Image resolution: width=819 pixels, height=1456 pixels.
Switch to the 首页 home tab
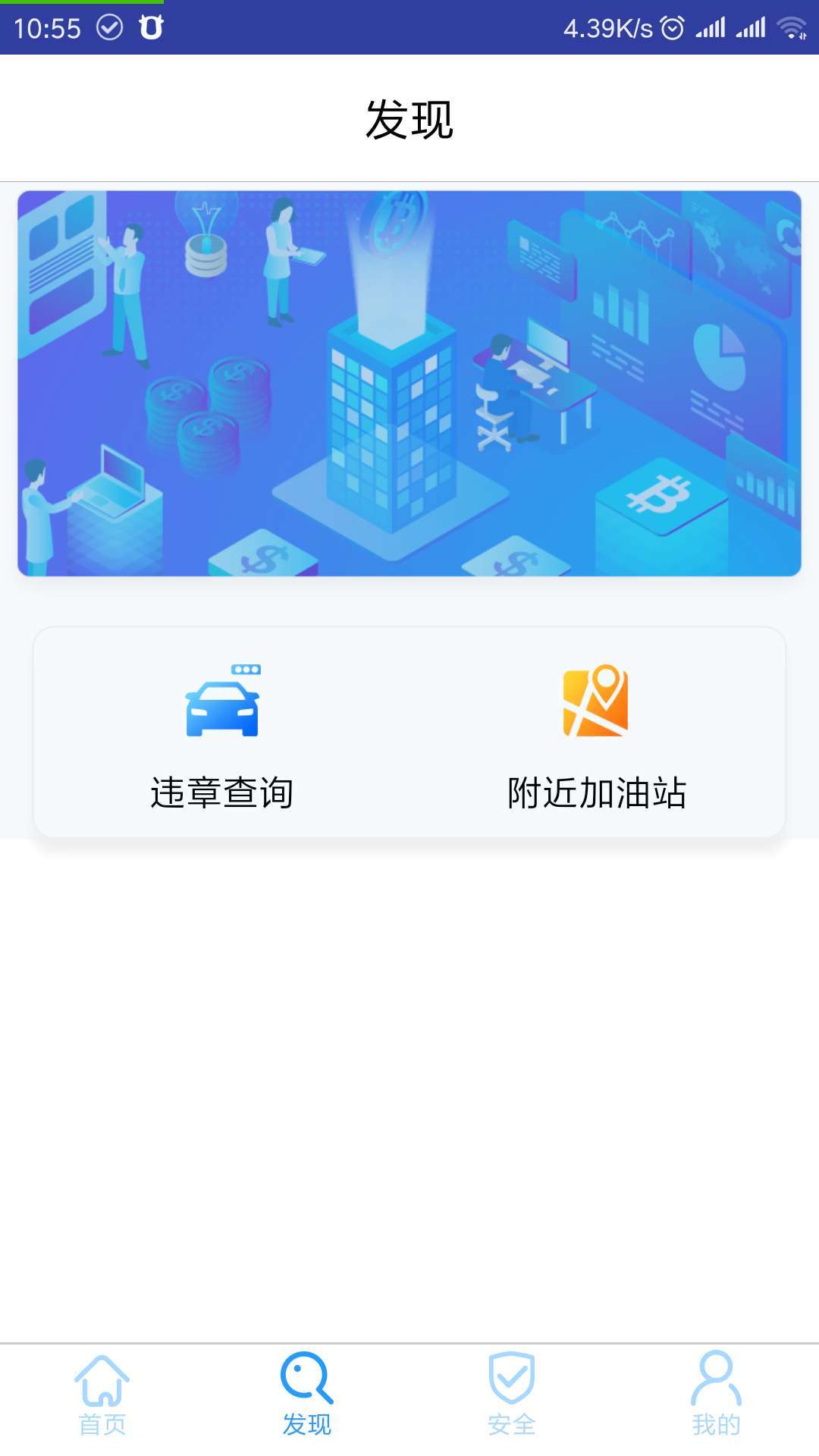pyautogui.click(x=102, y=1395)
